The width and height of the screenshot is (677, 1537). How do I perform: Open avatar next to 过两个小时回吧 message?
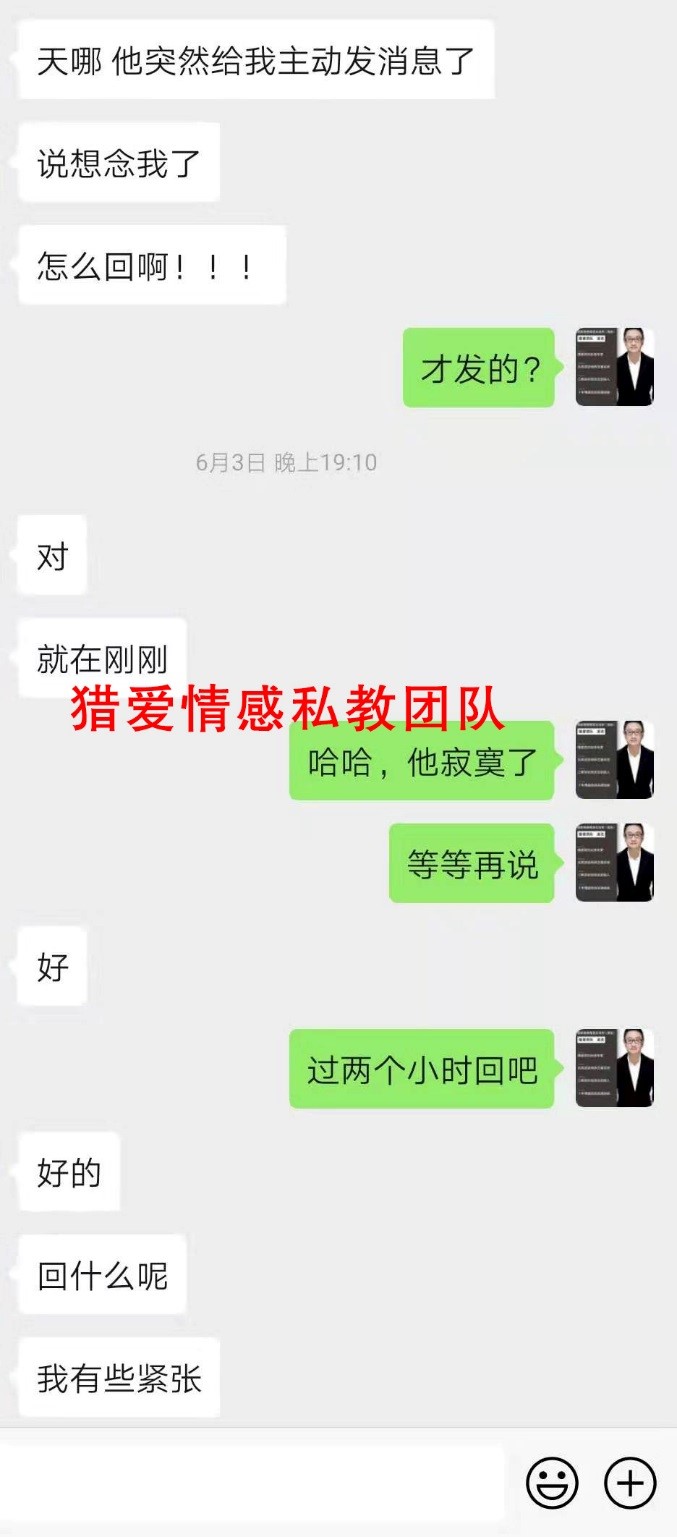point(614,1068)
